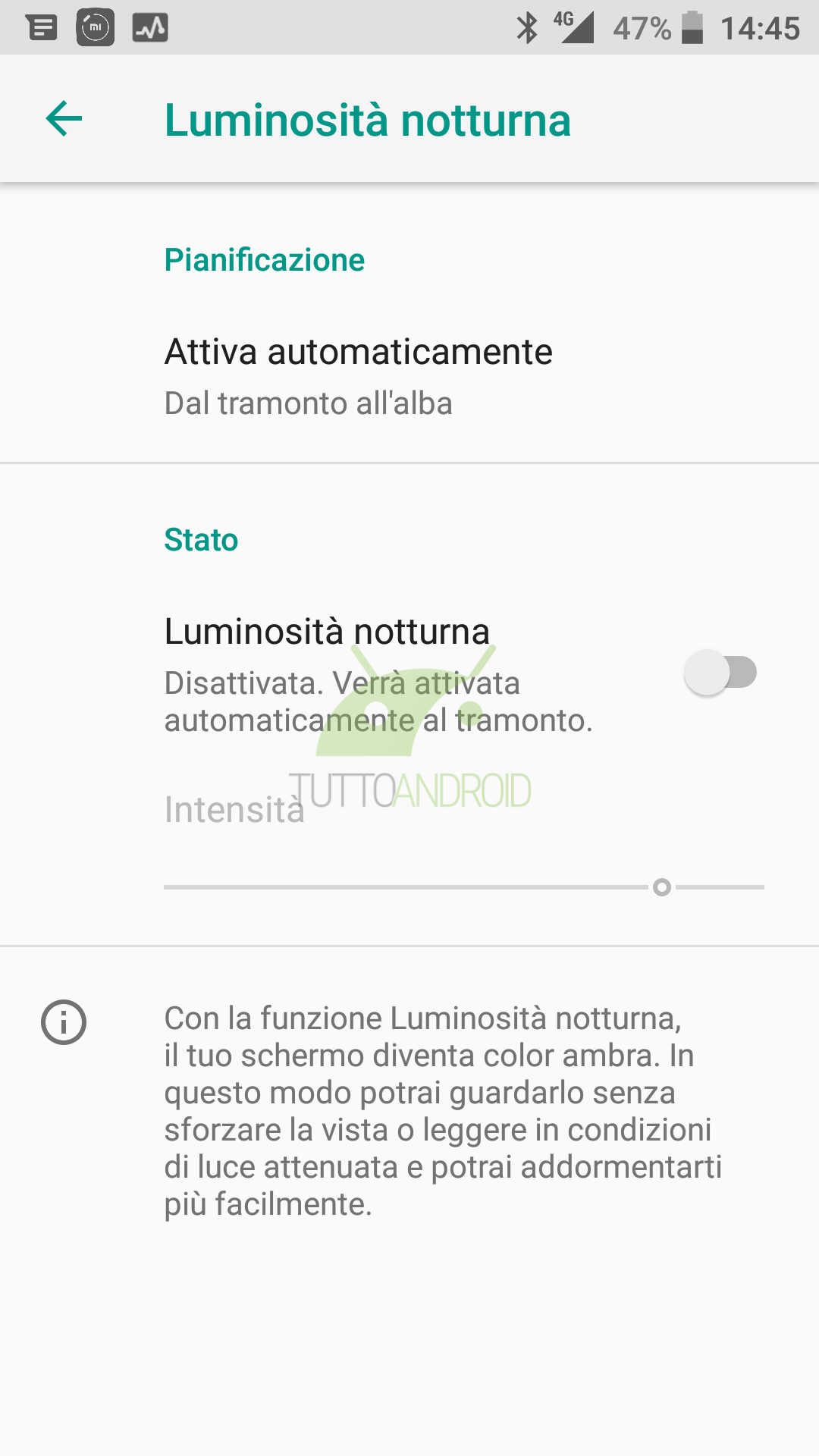Enable the Luminosità notturna switch

click(x=720, y=673)
